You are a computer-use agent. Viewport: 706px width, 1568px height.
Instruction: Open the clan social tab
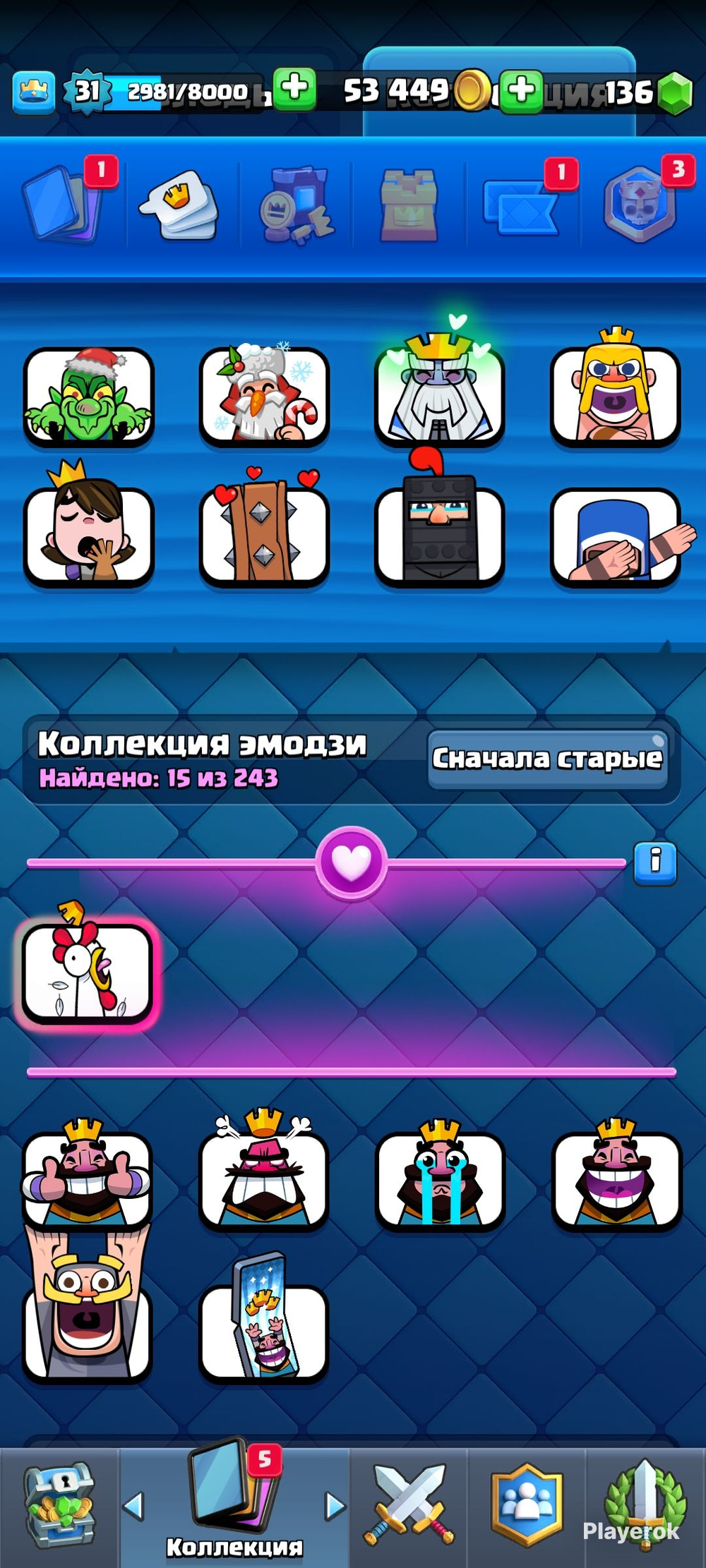click(x=527, y=1505)
